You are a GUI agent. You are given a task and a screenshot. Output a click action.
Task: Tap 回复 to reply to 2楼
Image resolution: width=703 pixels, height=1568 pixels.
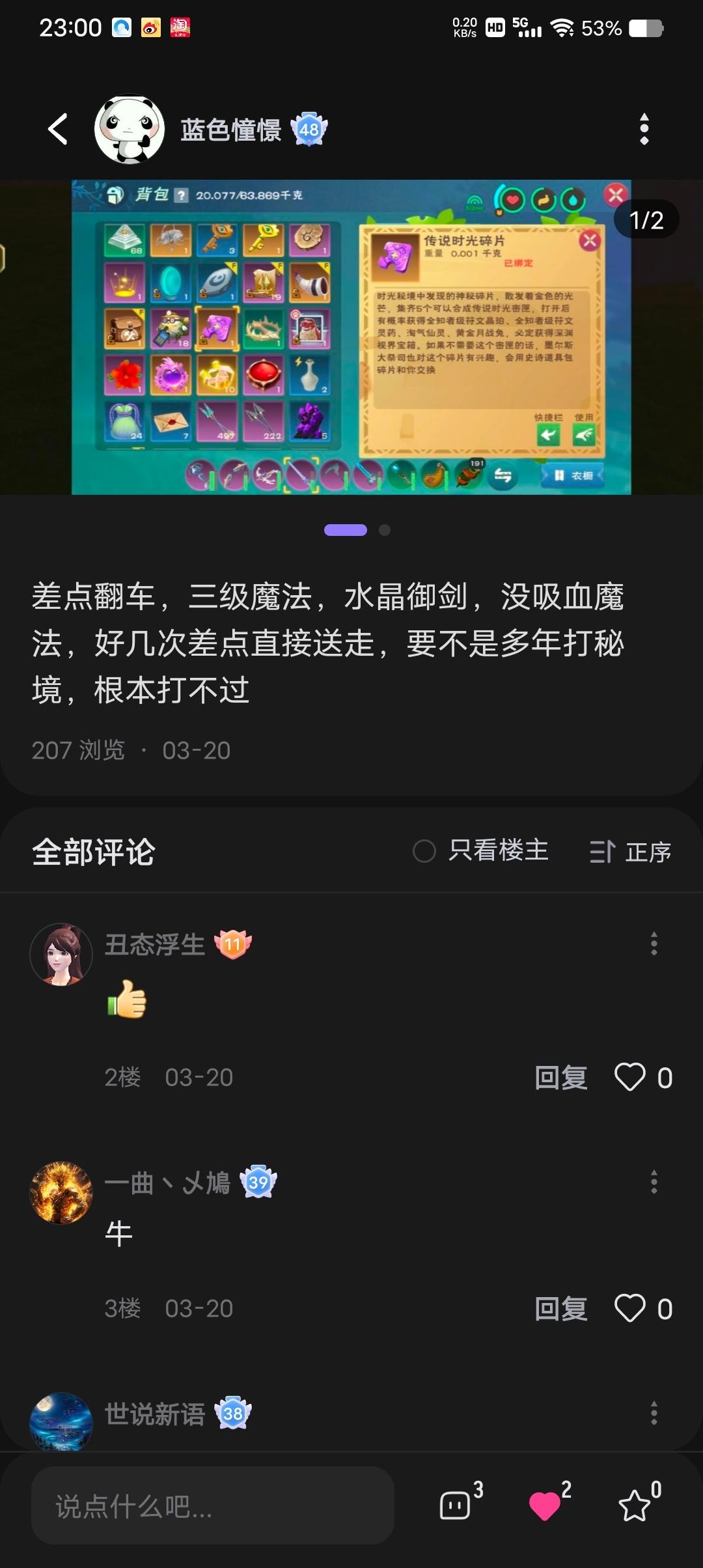(x=562, y=1077)
